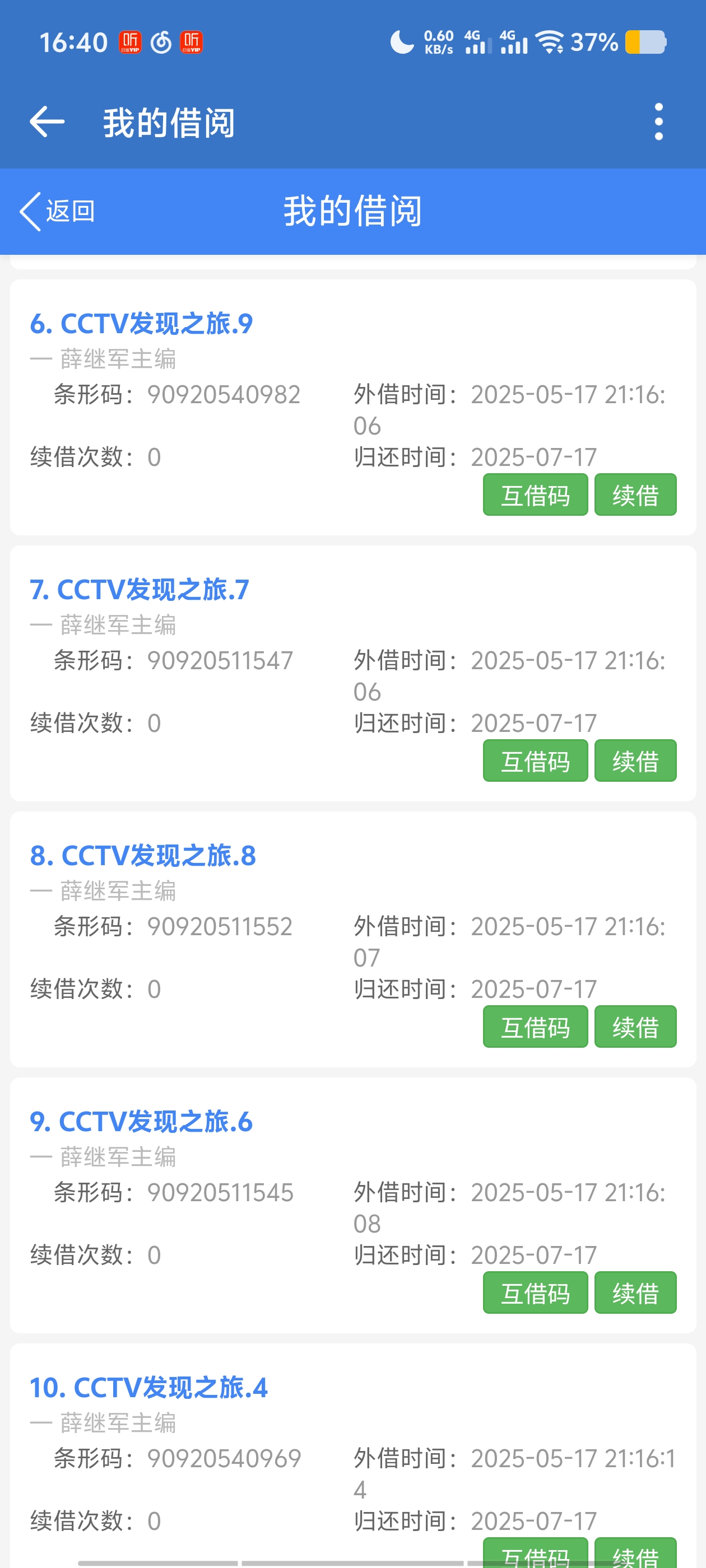
Task: Open the three-dot overflow menu
Action: pyautogui.click(x=658, y=122)
